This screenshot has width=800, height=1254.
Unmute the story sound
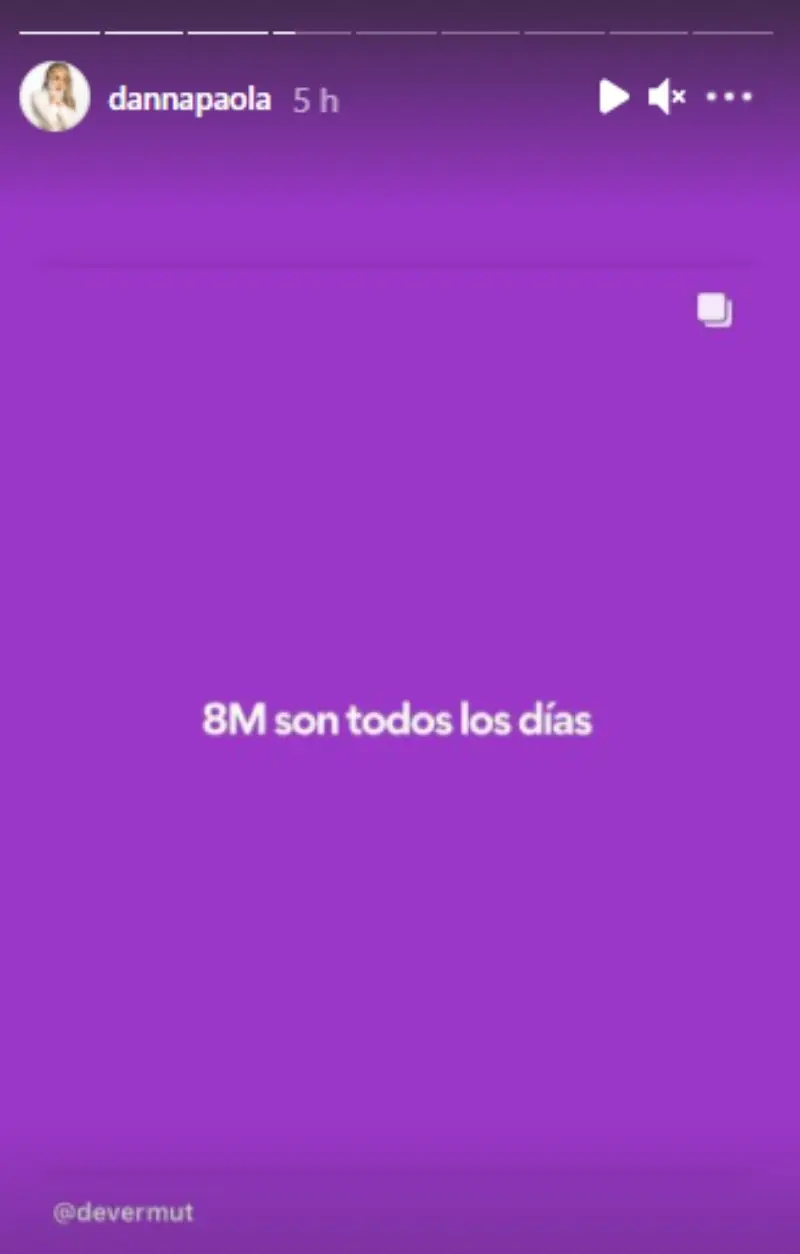click(x=666, y=97)
